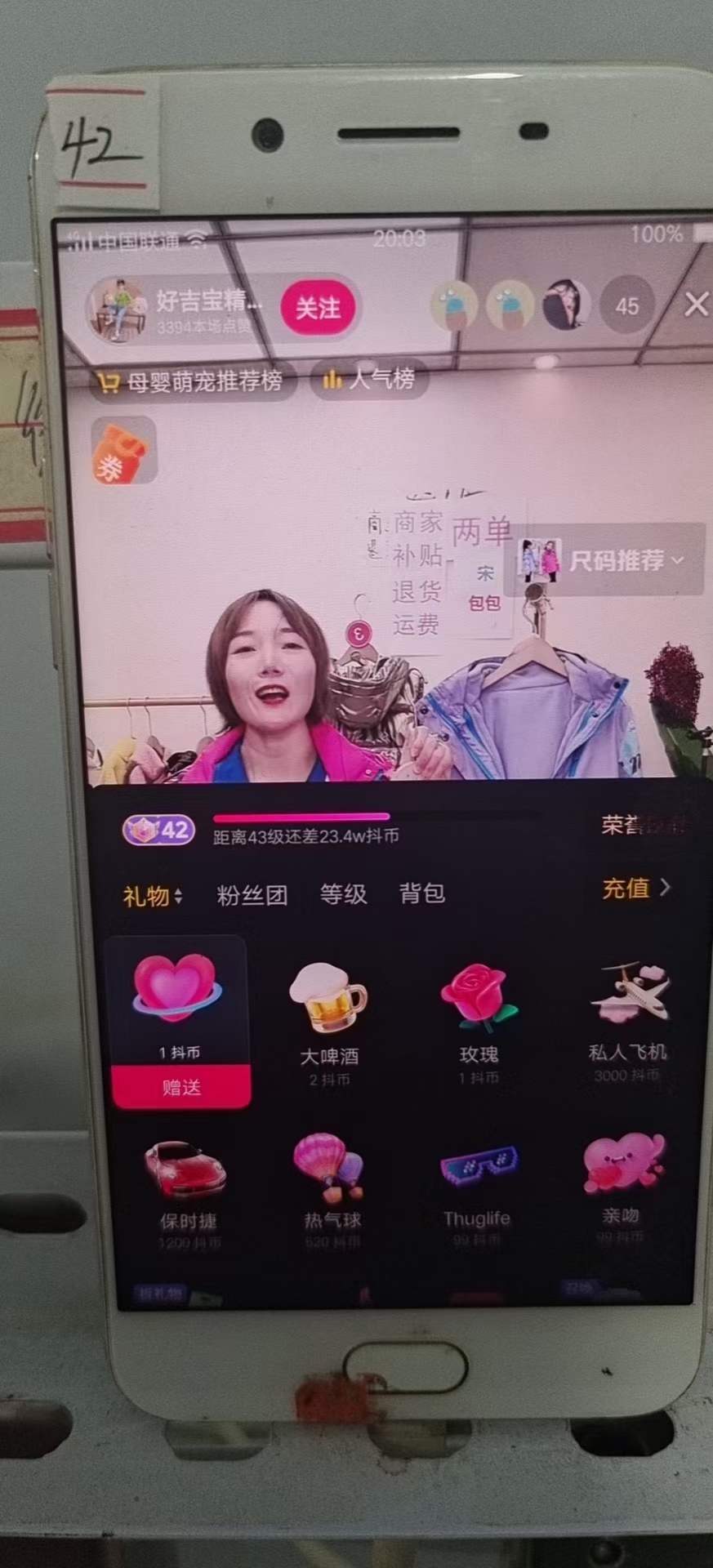Select the 热气球 balloon gift
Image resolution: width=713 pixels, height=1568 pixels.
click(331, 1187)
